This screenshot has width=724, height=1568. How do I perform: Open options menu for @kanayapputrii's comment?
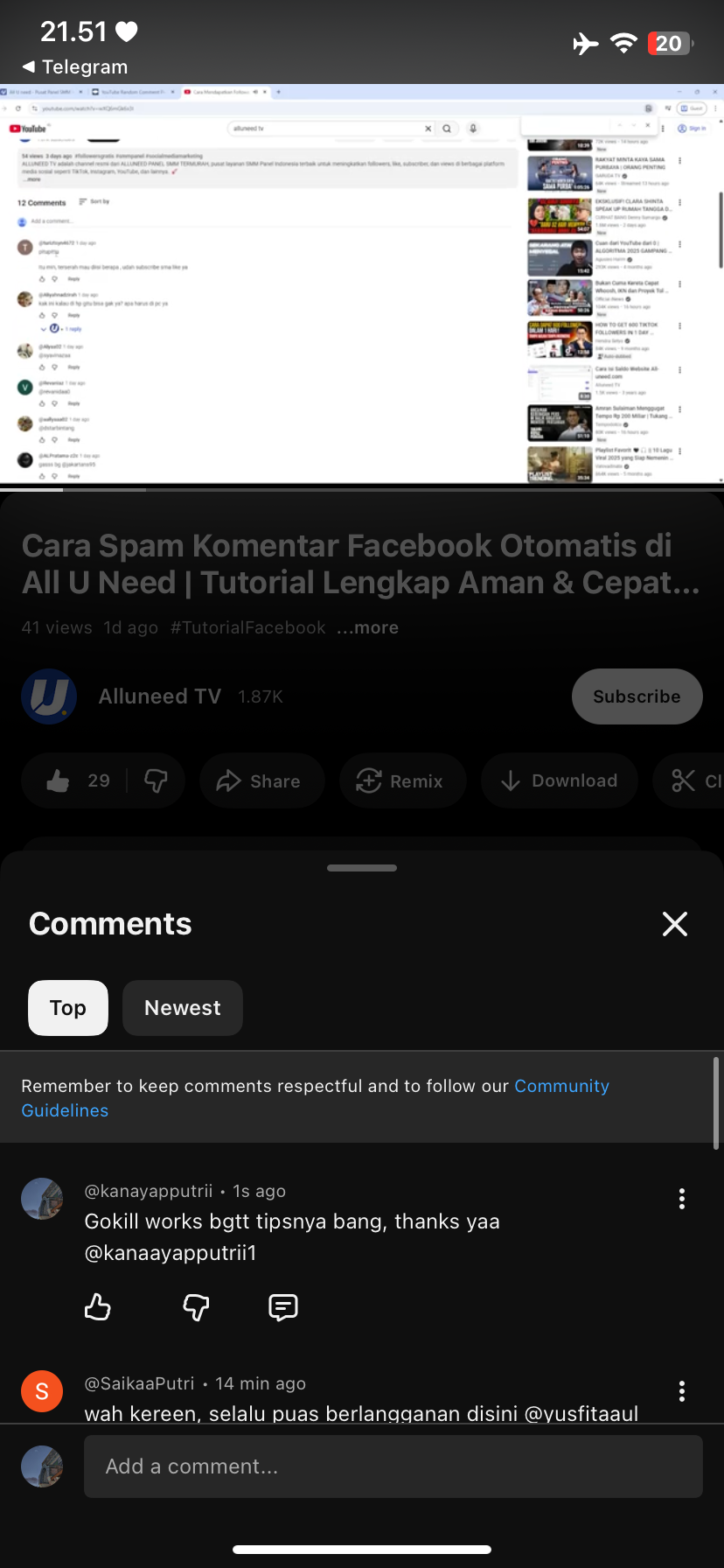point(681,1199)
